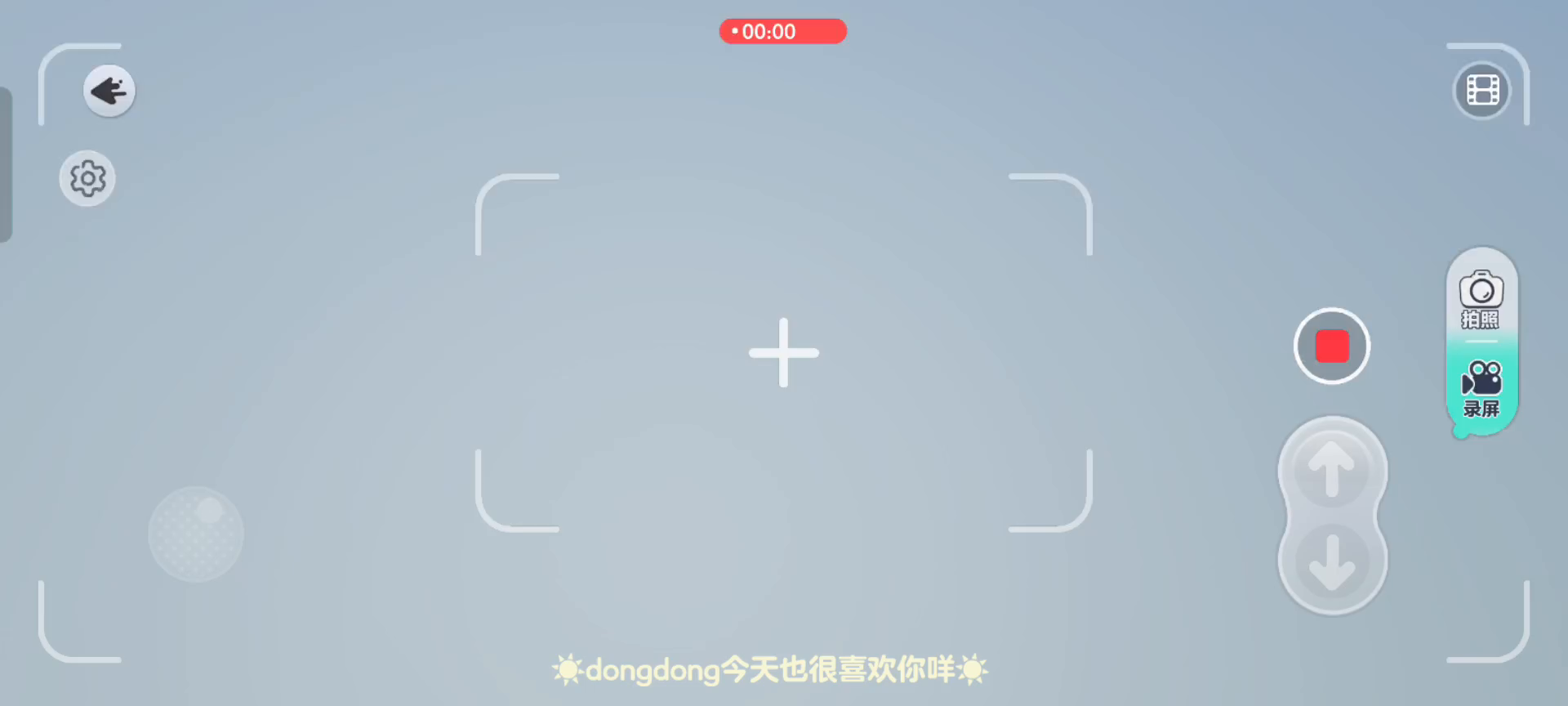Stop the screen recording

pyautogui.click(x=1331, y=346)
